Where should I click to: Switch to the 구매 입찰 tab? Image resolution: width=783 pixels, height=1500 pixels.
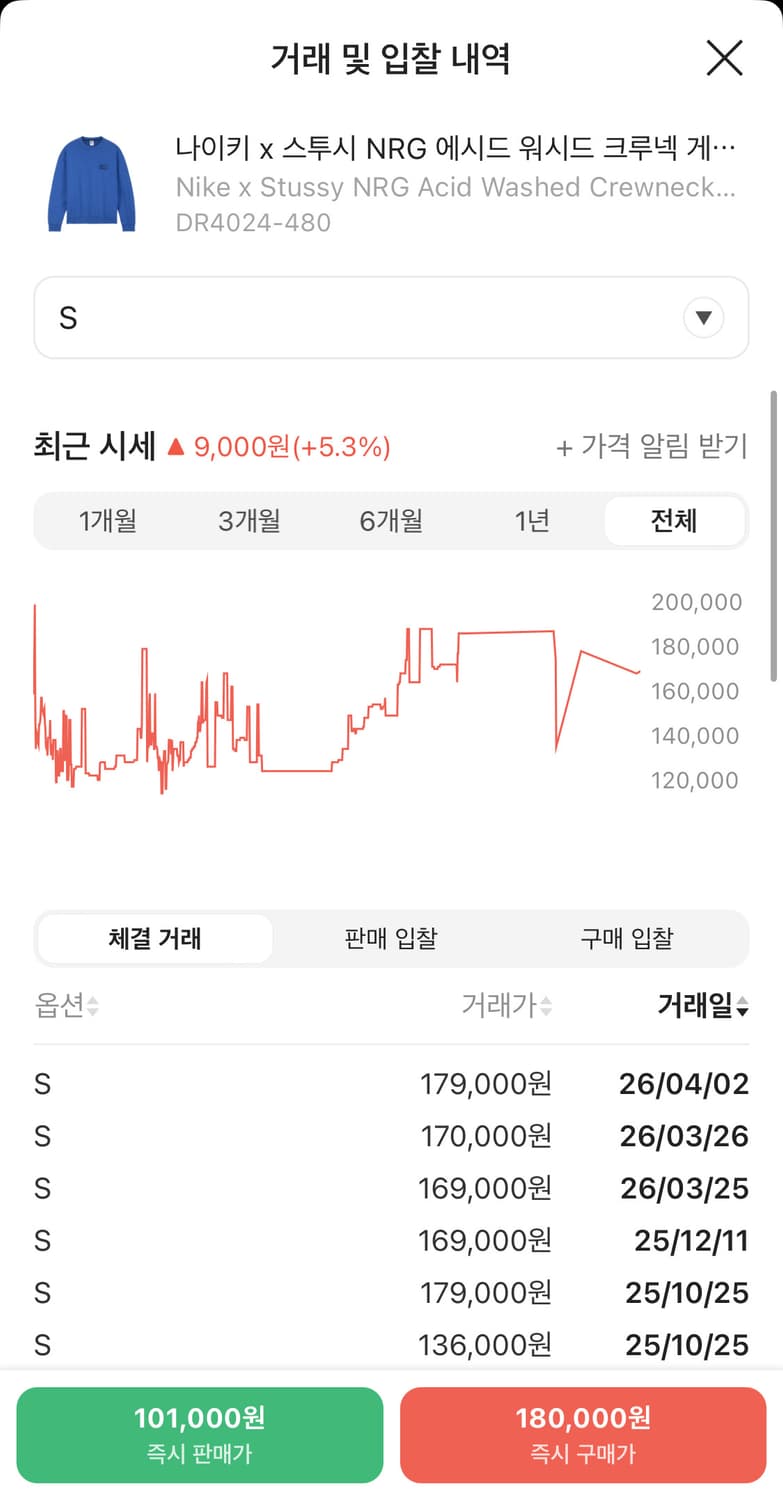tap(626, 938)
